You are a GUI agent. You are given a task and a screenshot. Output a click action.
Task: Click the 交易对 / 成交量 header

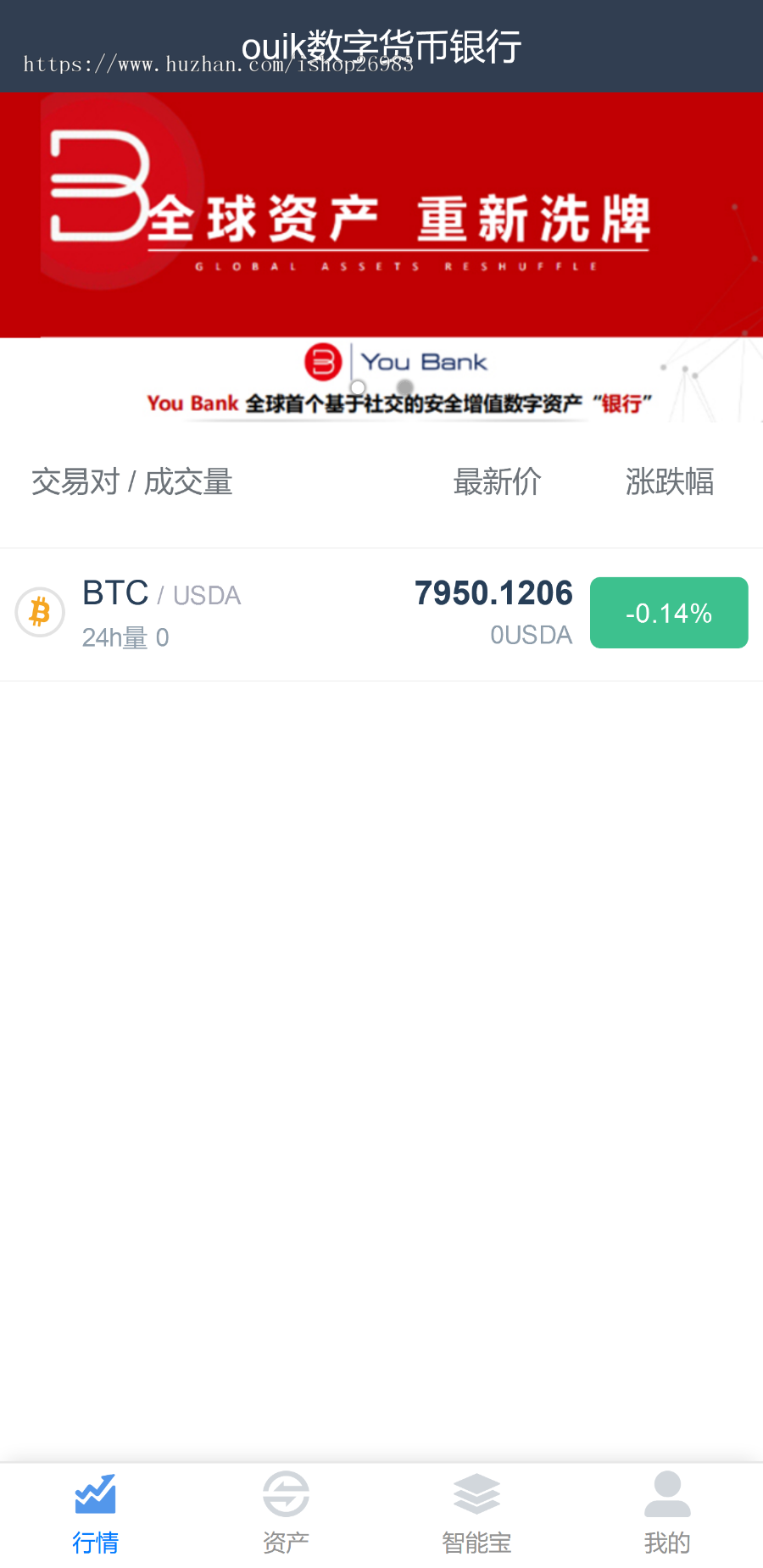[x=131, y=481]
